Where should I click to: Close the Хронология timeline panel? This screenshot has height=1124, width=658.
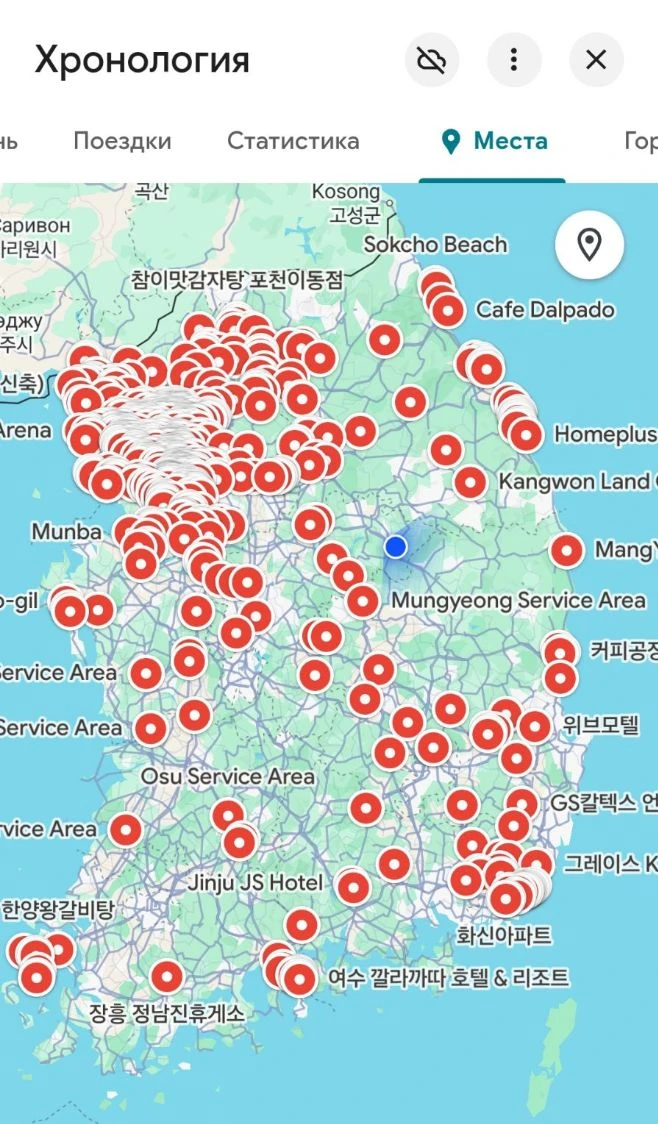[596, 59]
